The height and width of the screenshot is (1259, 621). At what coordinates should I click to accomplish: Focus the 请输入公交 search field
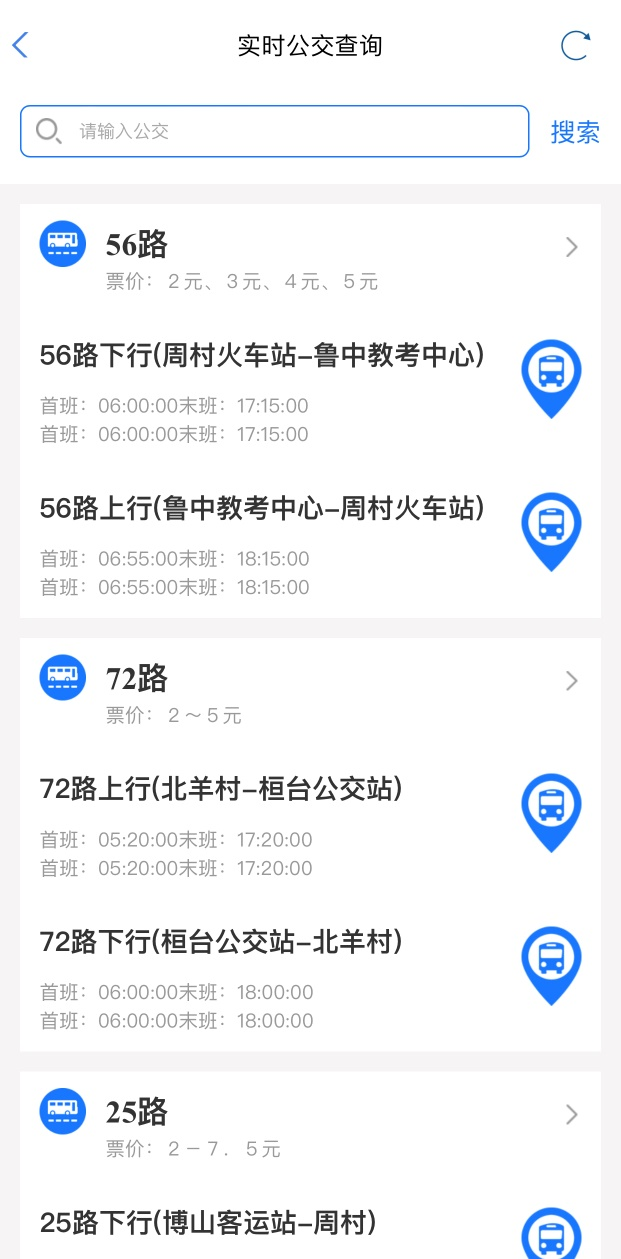pos(290,131)
